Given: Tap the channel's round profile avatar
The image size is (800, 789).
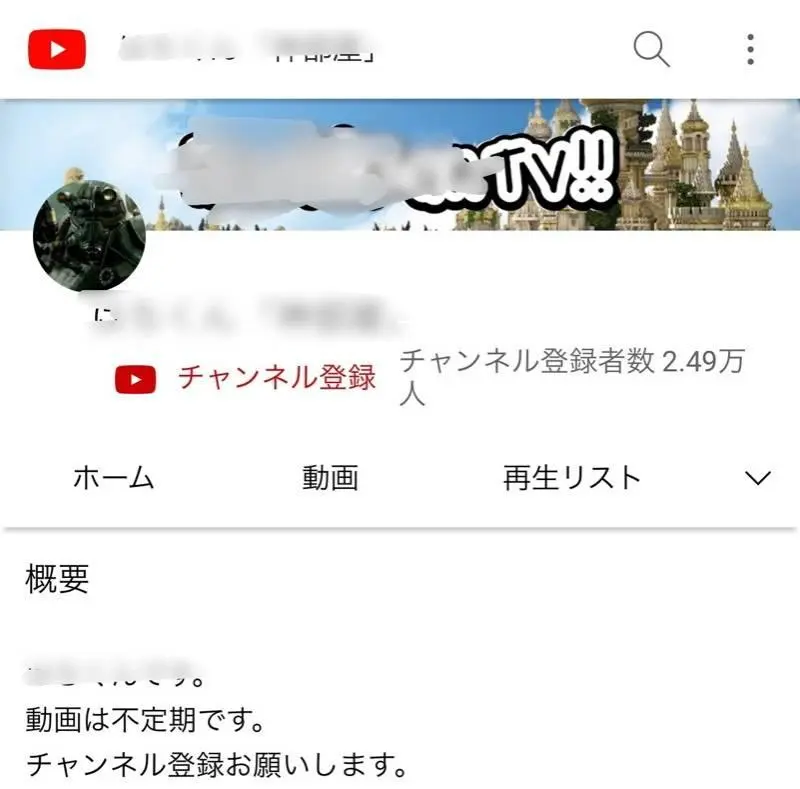Looking at the screenshot, I should 89,236.
